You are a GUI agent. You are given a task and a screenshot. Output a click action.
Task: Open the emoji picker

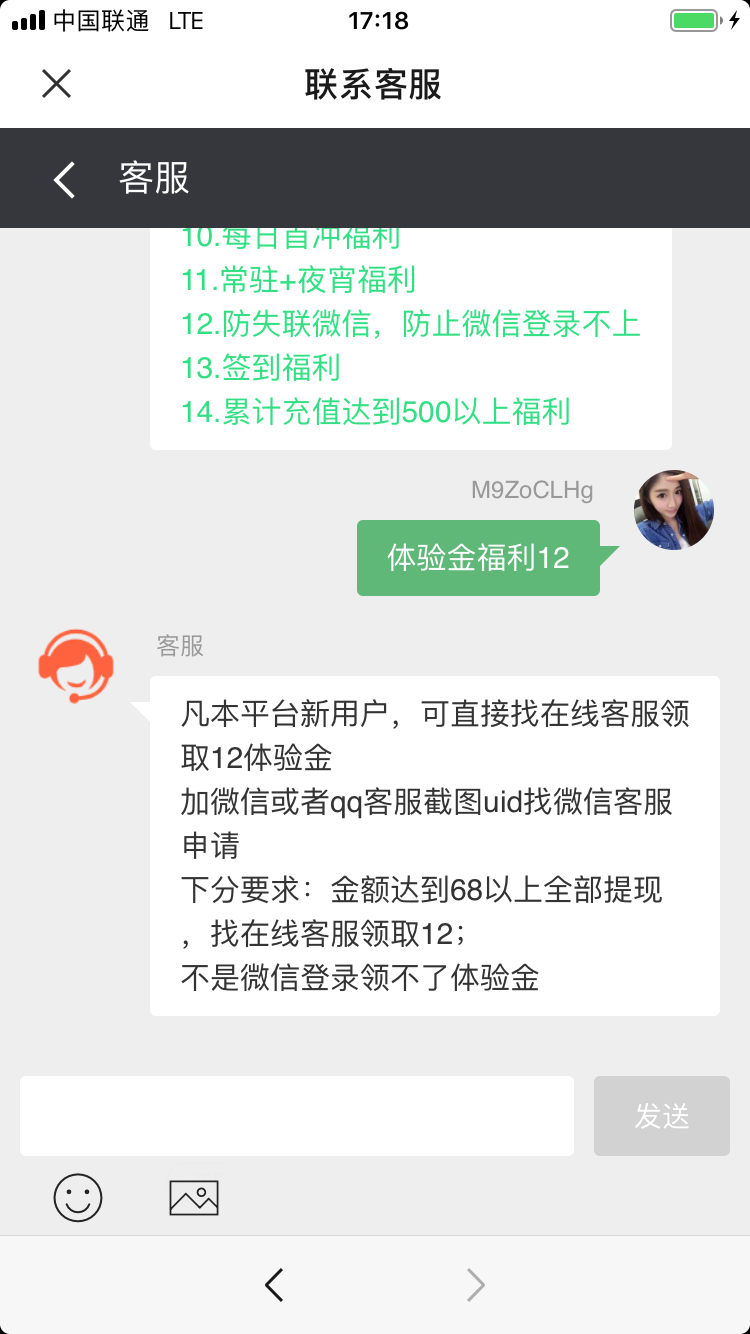pos(77,1197)
